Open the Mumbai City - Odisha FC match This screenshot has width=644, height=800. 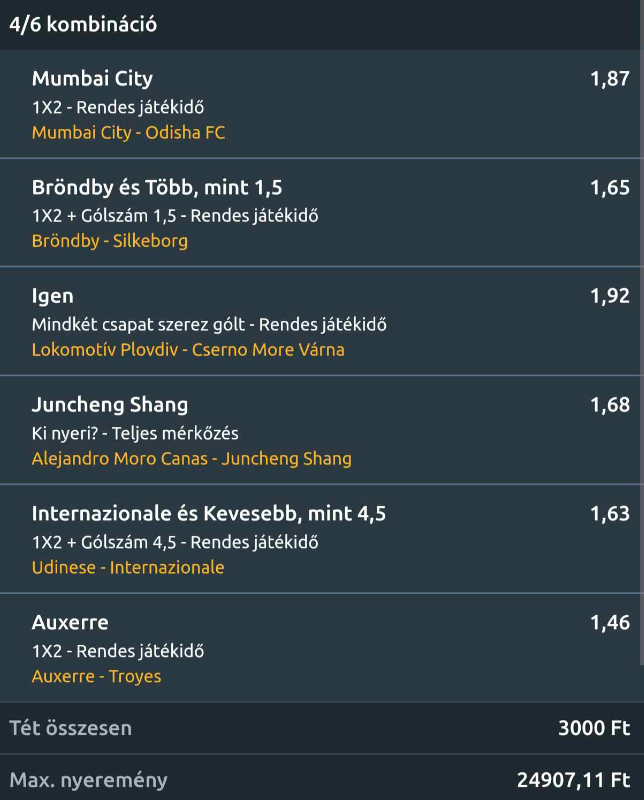[x=129, y=132]
